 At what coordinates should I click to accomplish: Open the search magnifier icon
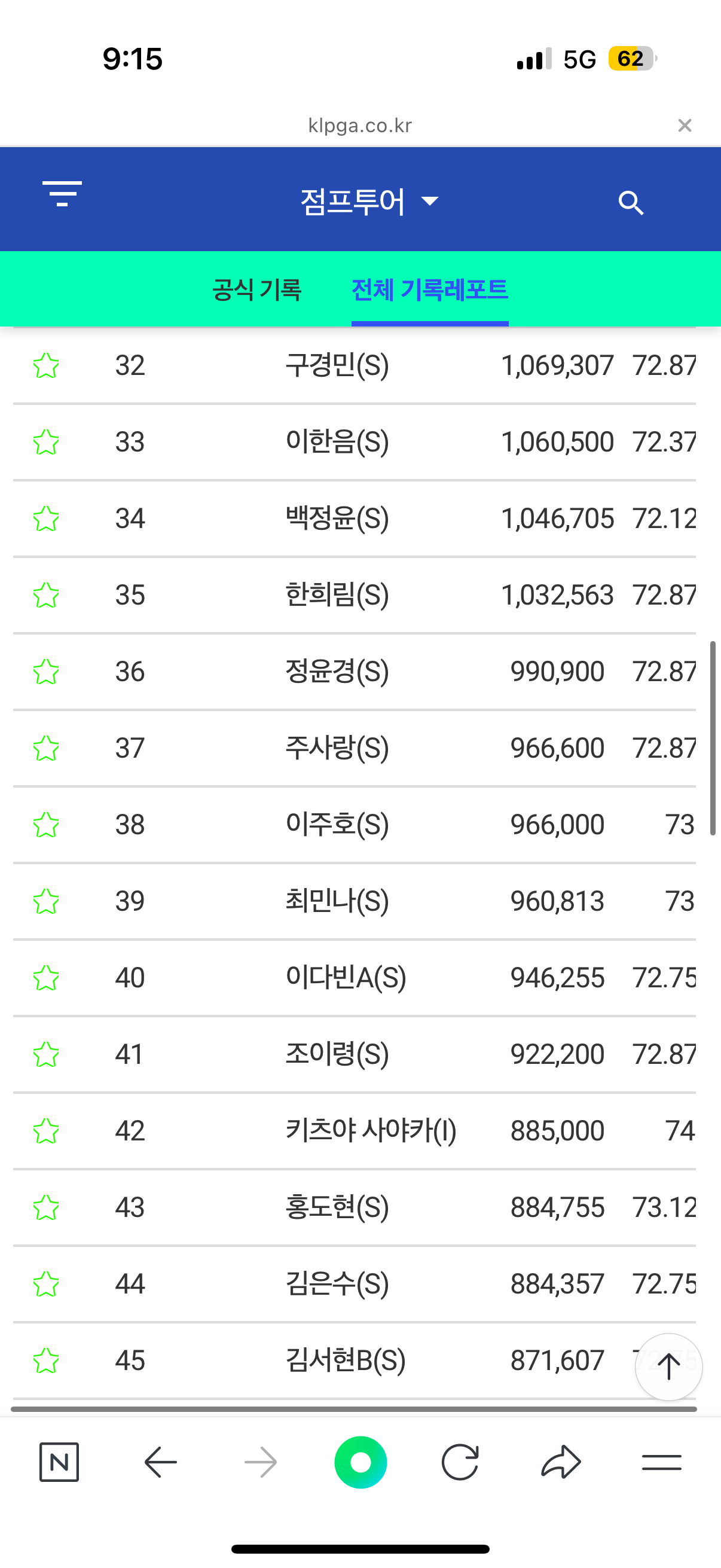click(631, 203)
